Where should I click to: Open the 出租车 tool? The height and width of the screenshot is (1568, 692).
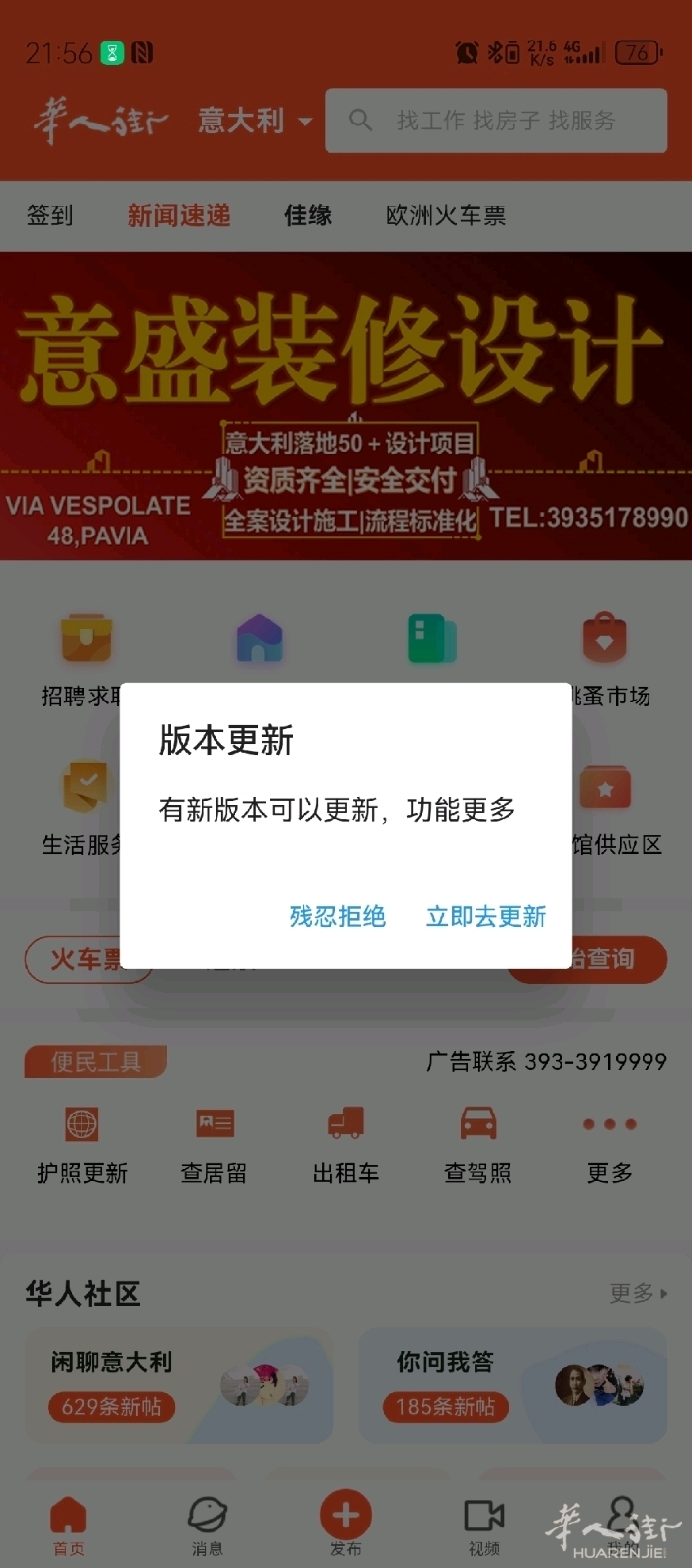tap(346, 1144)
